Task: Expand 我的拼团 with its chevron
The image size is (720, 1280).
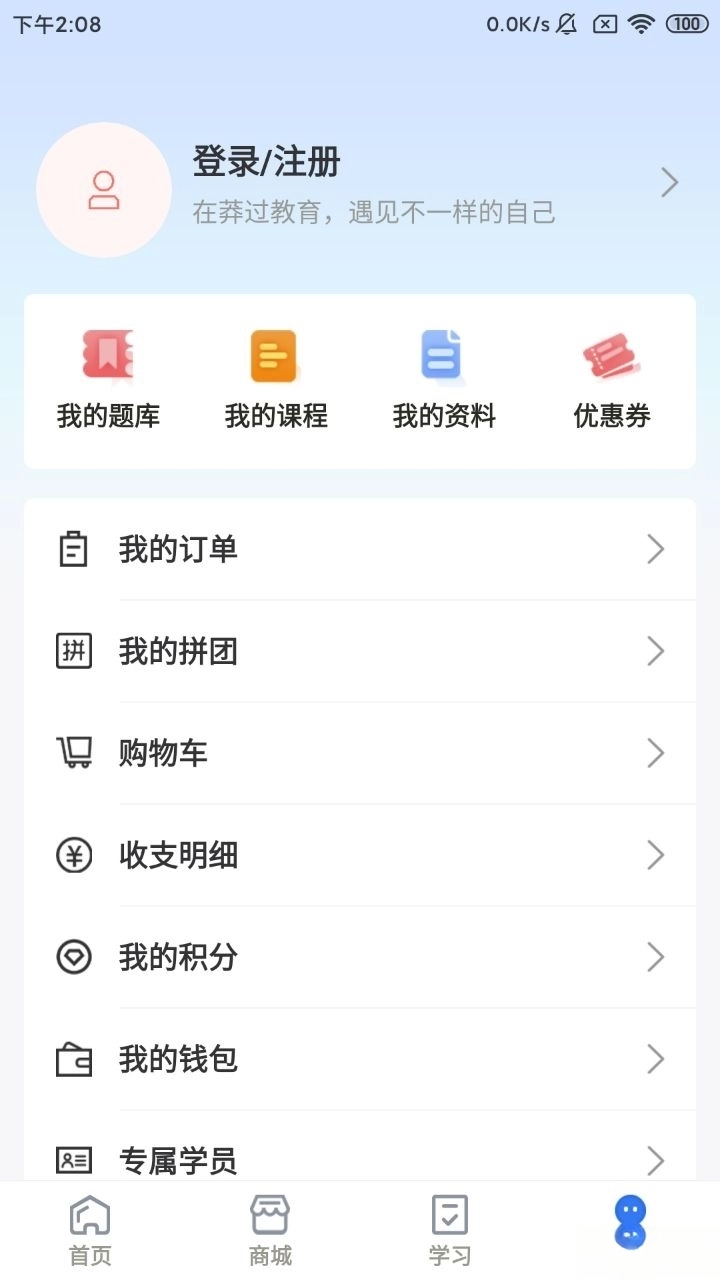Action: pos(655,651)
